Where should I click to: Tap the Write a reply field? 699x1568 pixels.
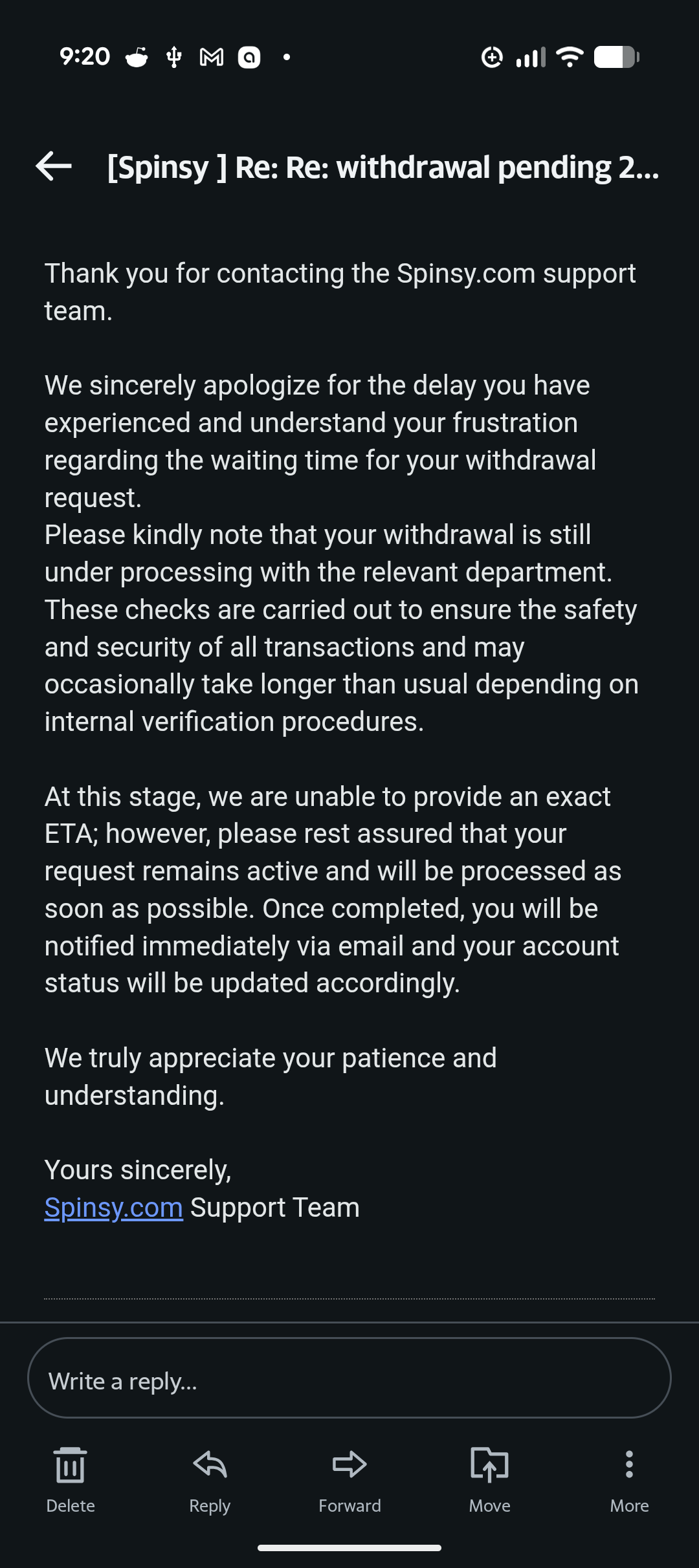349,1380
